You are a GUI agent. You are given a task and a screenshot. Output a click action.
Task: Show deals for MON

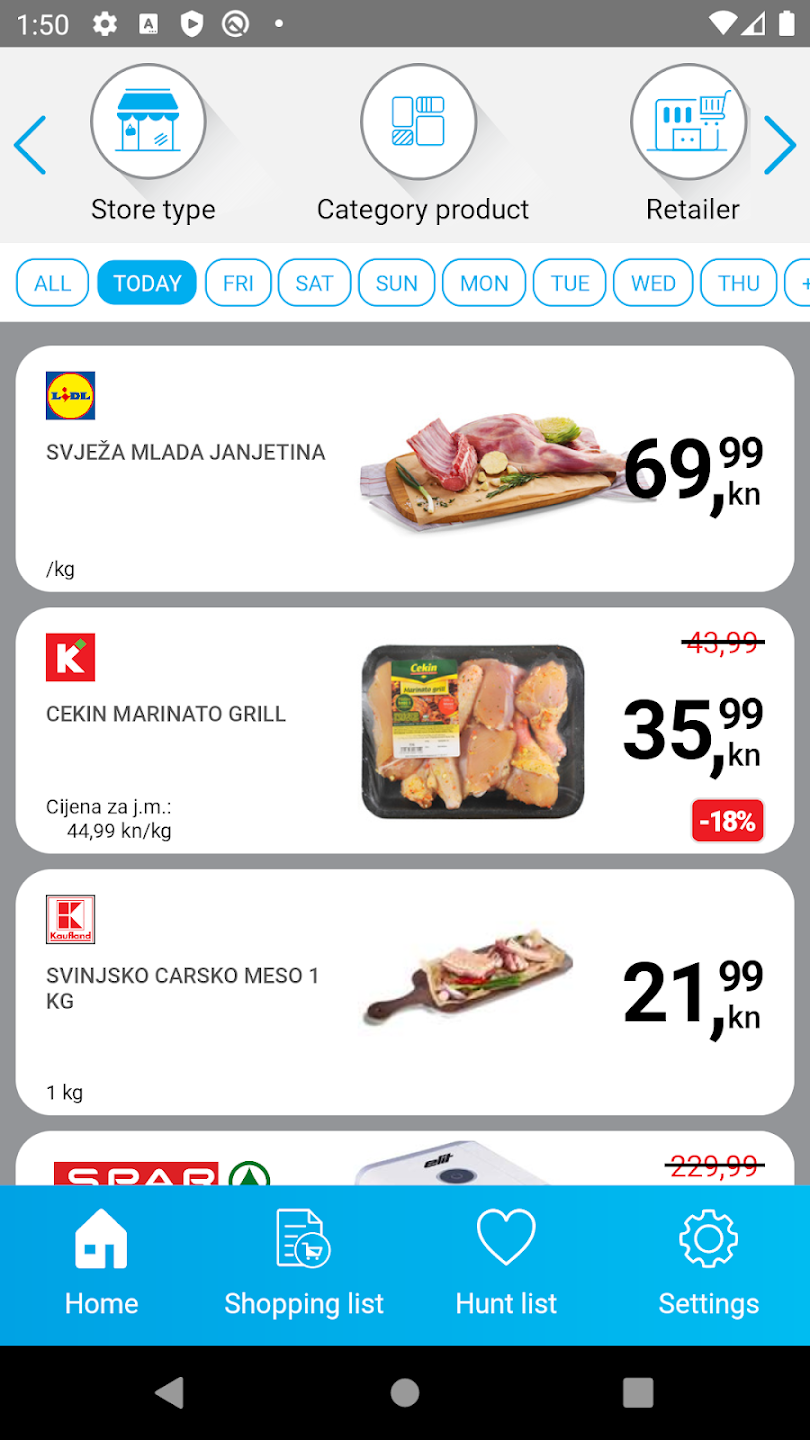484,283
